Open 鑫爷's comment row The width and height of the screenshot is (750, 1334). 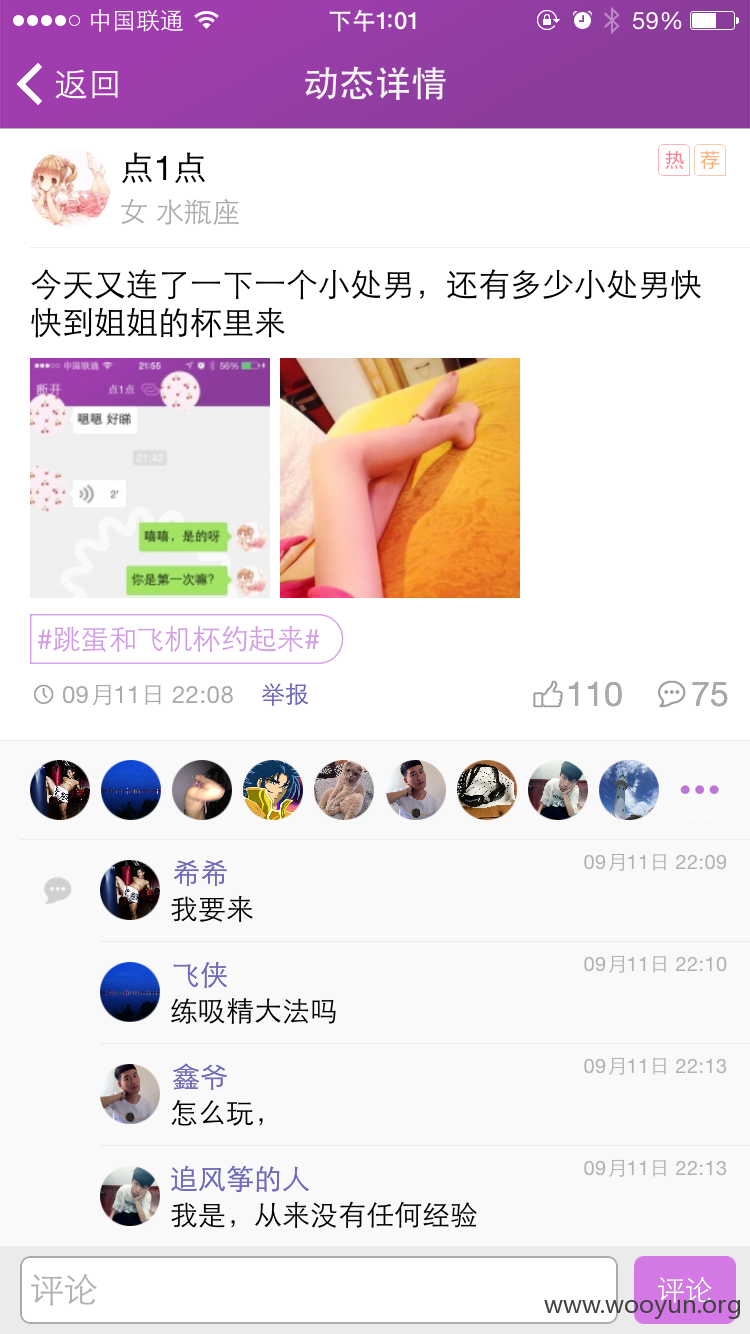[x=425, y=1094]
